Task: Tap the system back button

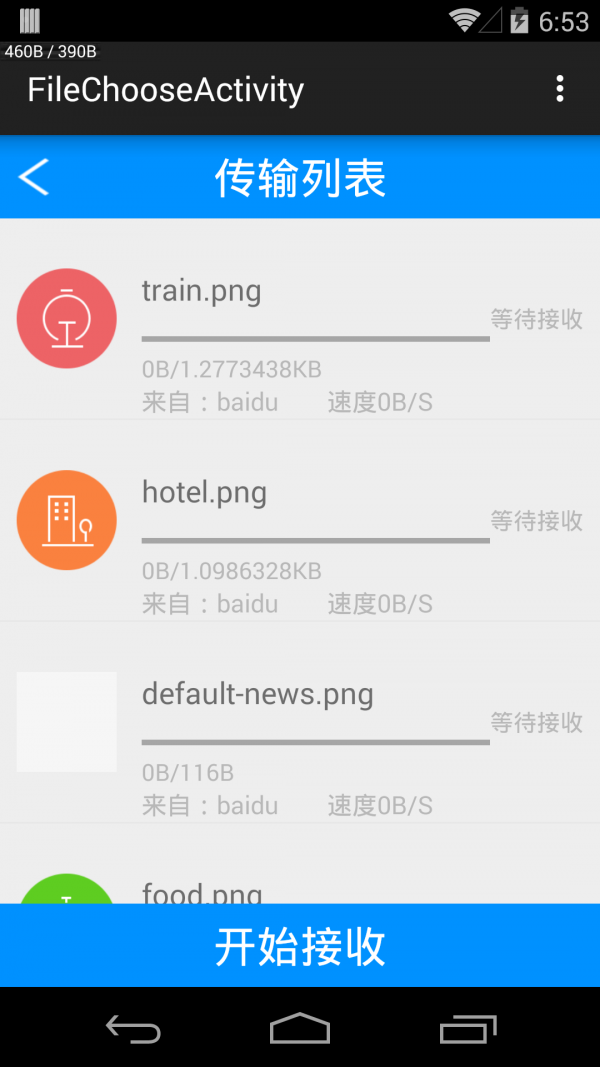Action: [x=133, y=1028]
